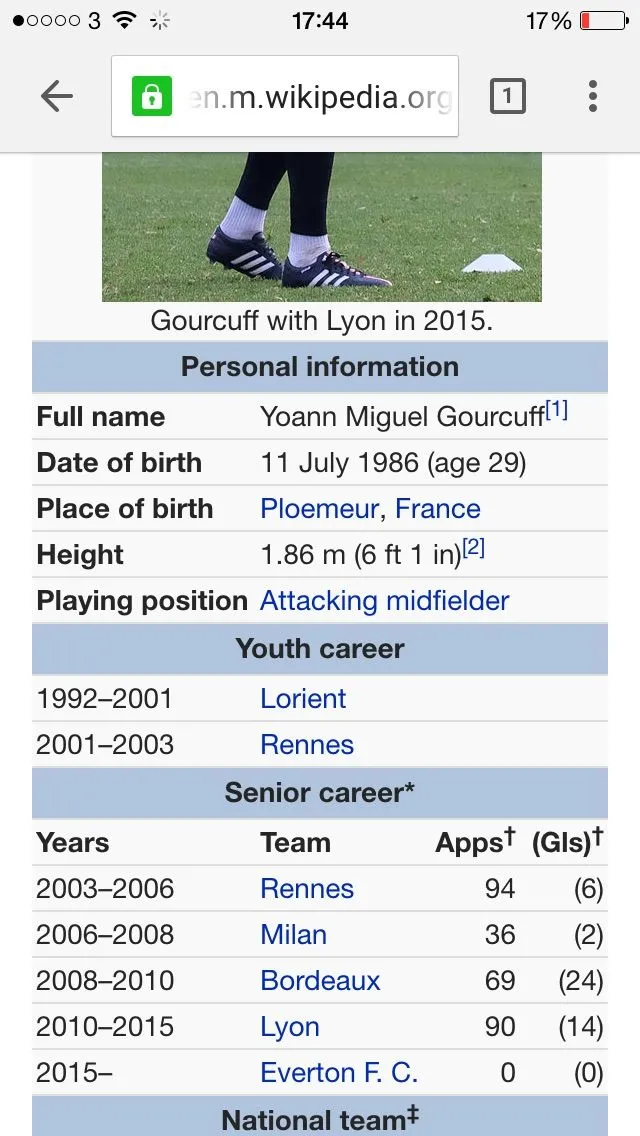Open the France link
Image resolution: width=640 pixels, height=1136 pixels.
pos(438,509)
